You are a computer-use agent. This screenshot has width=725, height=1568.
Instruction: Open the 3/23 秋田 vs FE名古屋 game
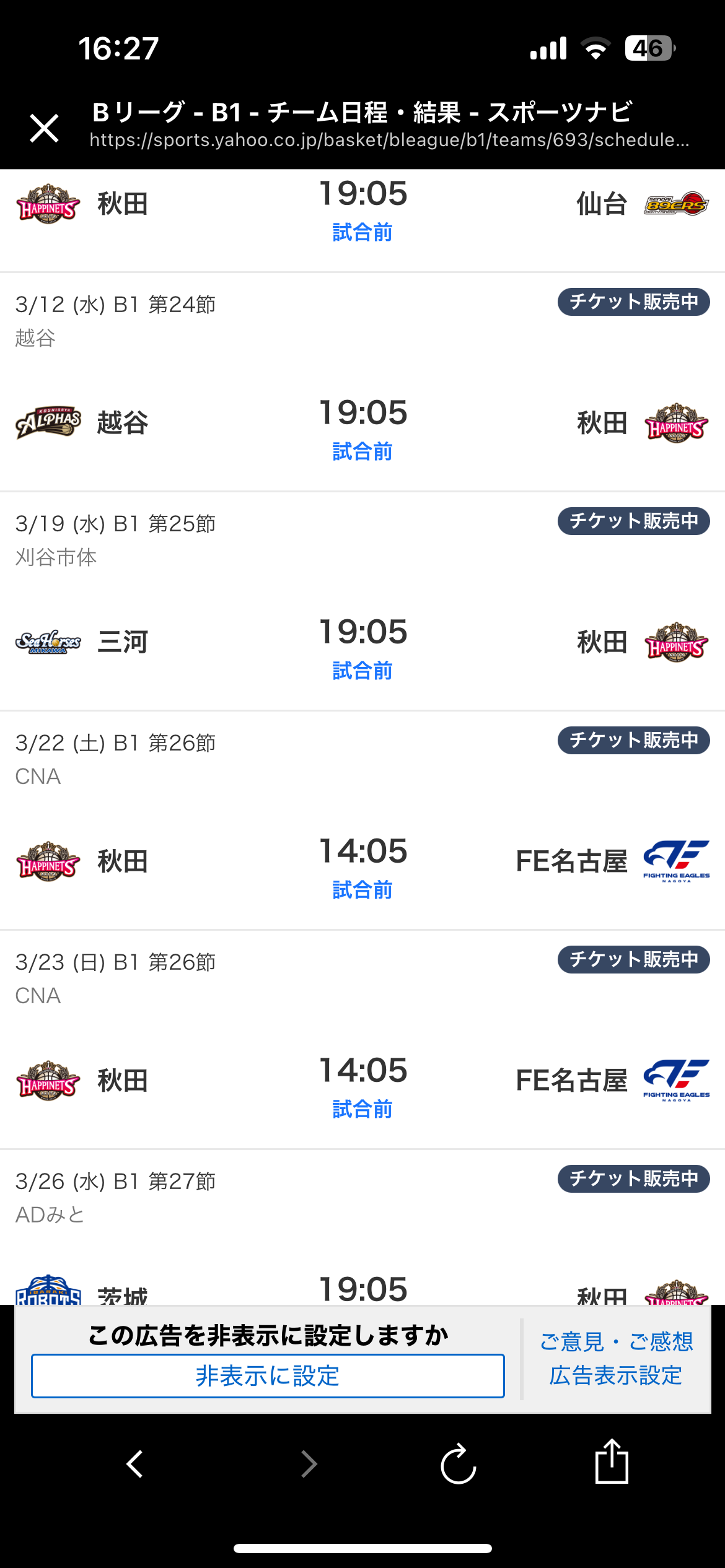[x=362, y=1086]
